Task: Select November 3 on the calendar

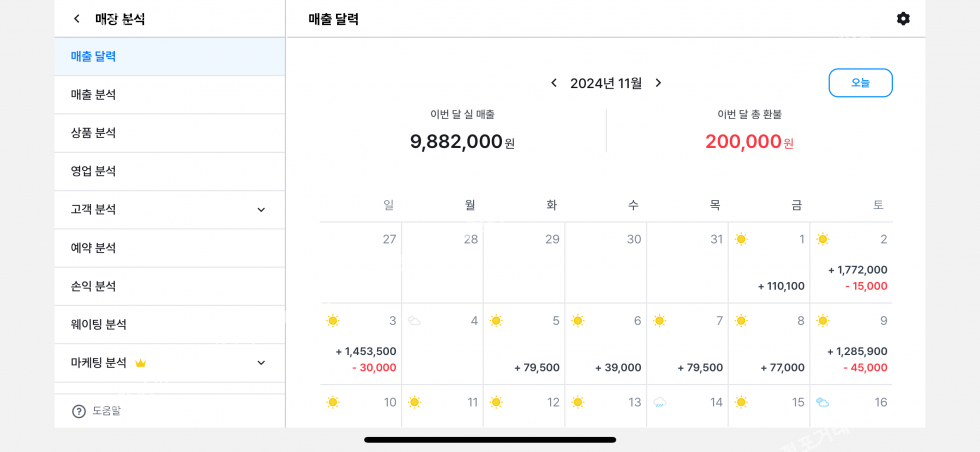Action: point(361,344)
